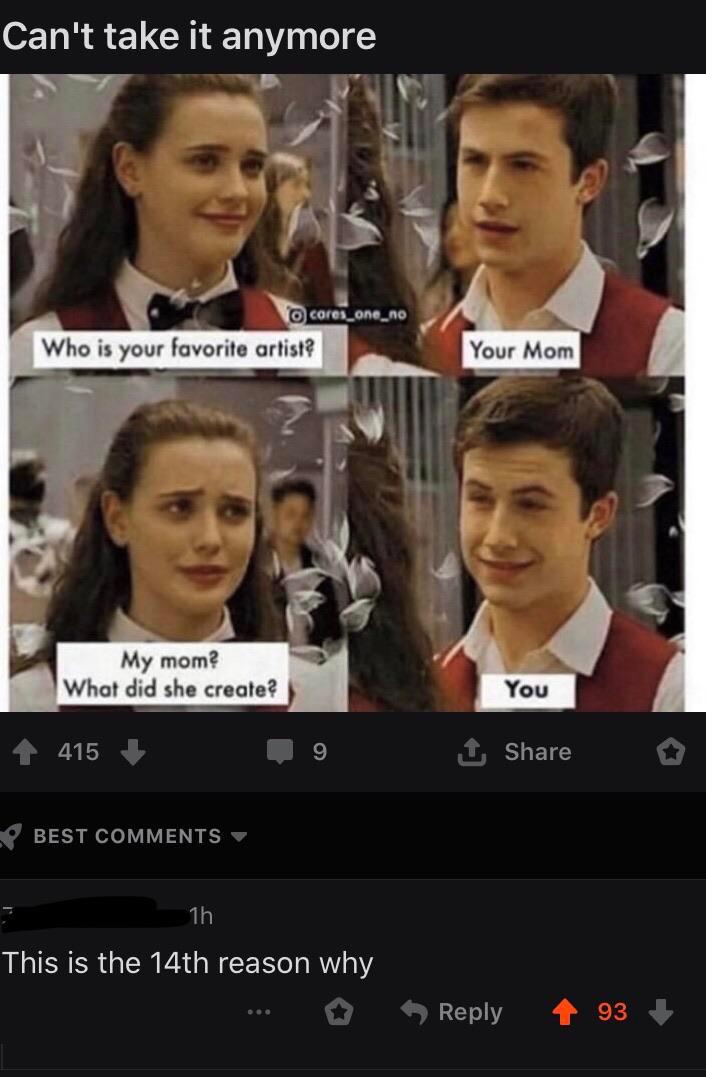Upvote the post with 415 points

(x=33, y=752)
